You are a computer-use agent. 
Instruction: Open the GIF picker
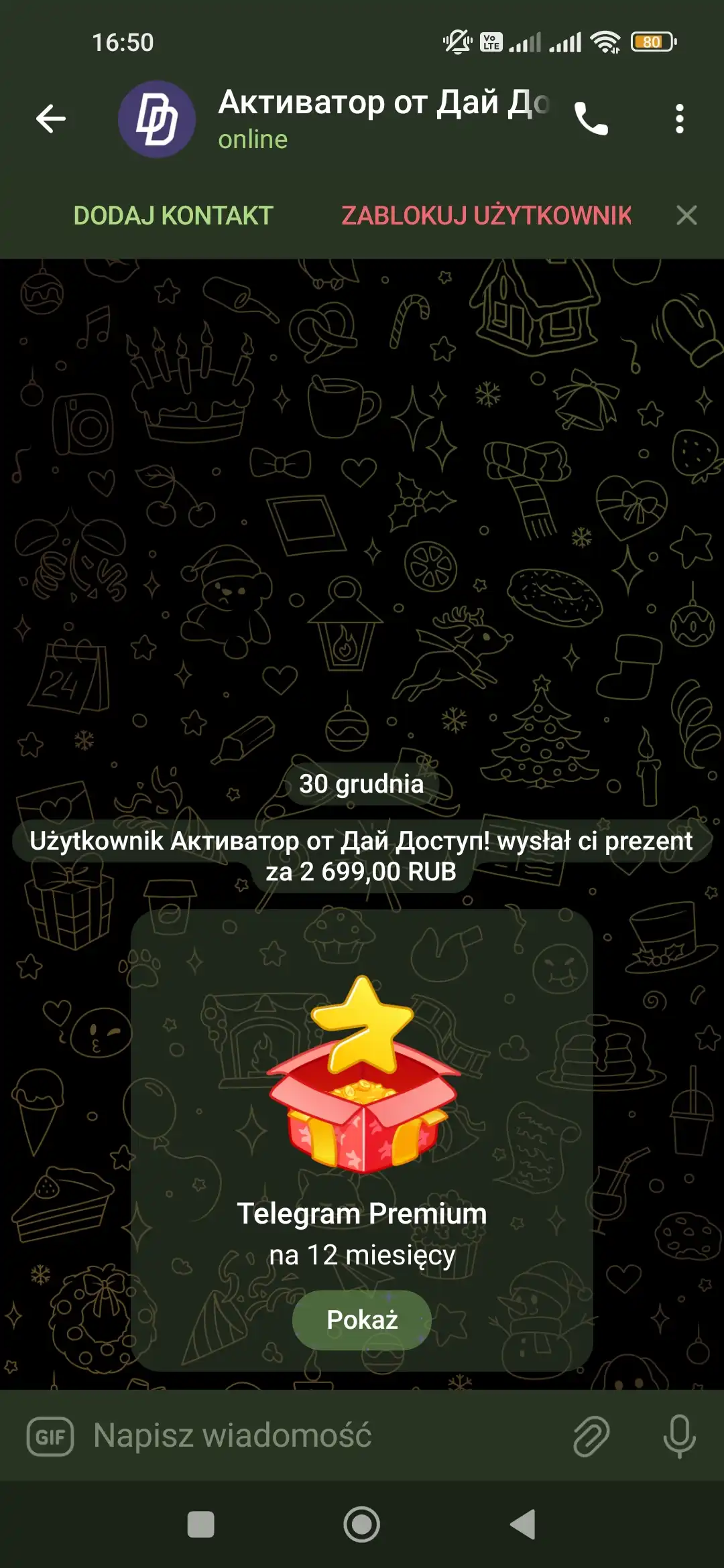click(x=50, y=1437)
